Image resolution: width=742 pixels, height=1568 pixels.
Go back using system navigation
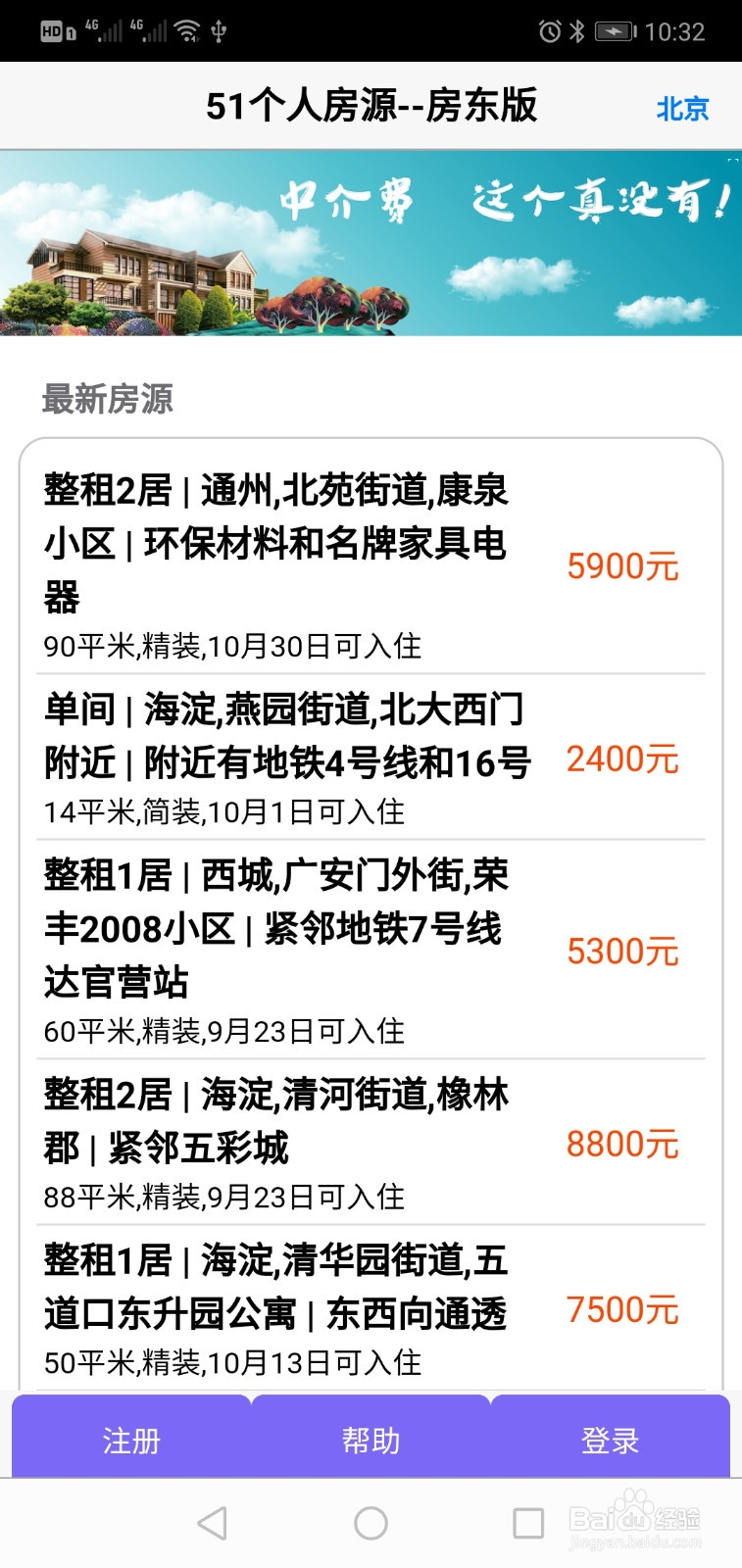click(212, 1523)
